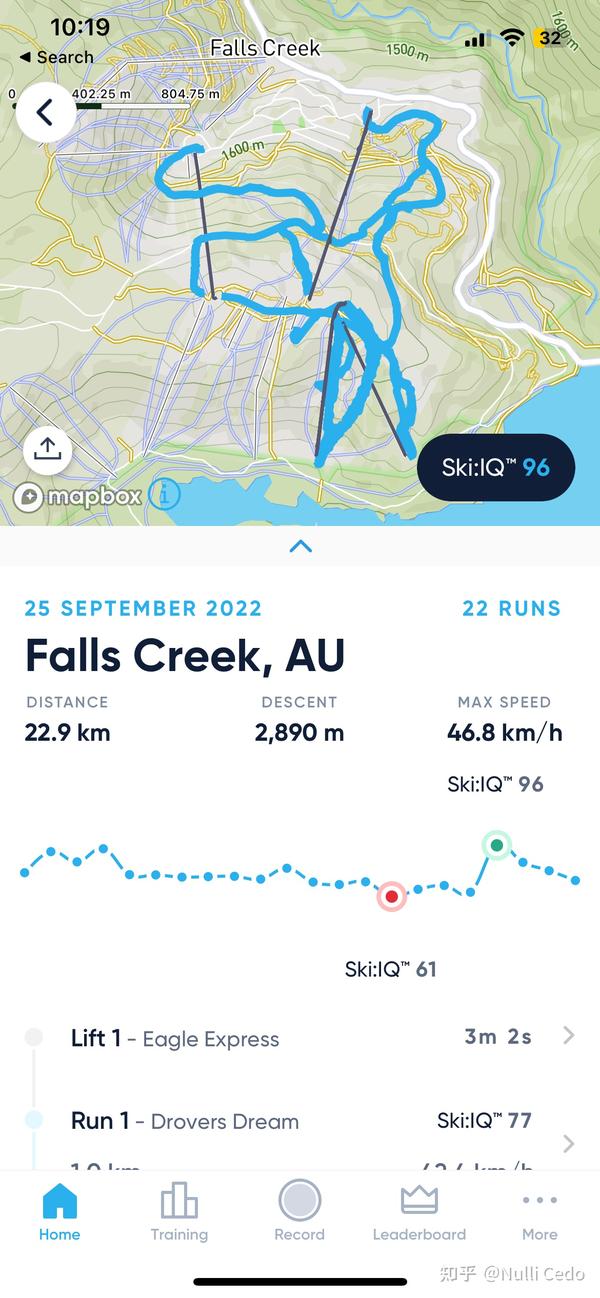
Task: Open the More tab
Action: [x=539, y=1211]
